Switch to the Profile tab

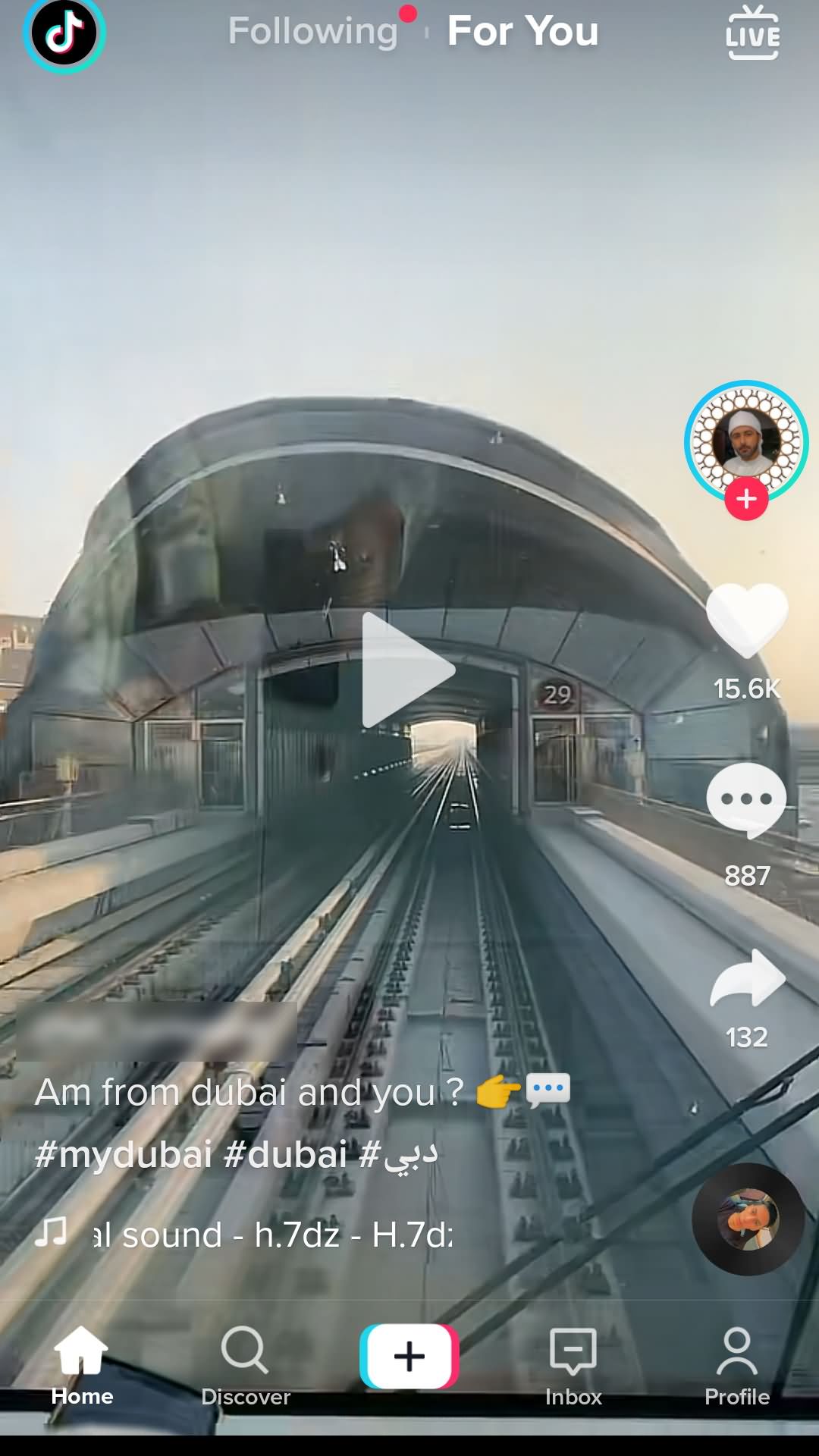click(x=737, y=1366)
